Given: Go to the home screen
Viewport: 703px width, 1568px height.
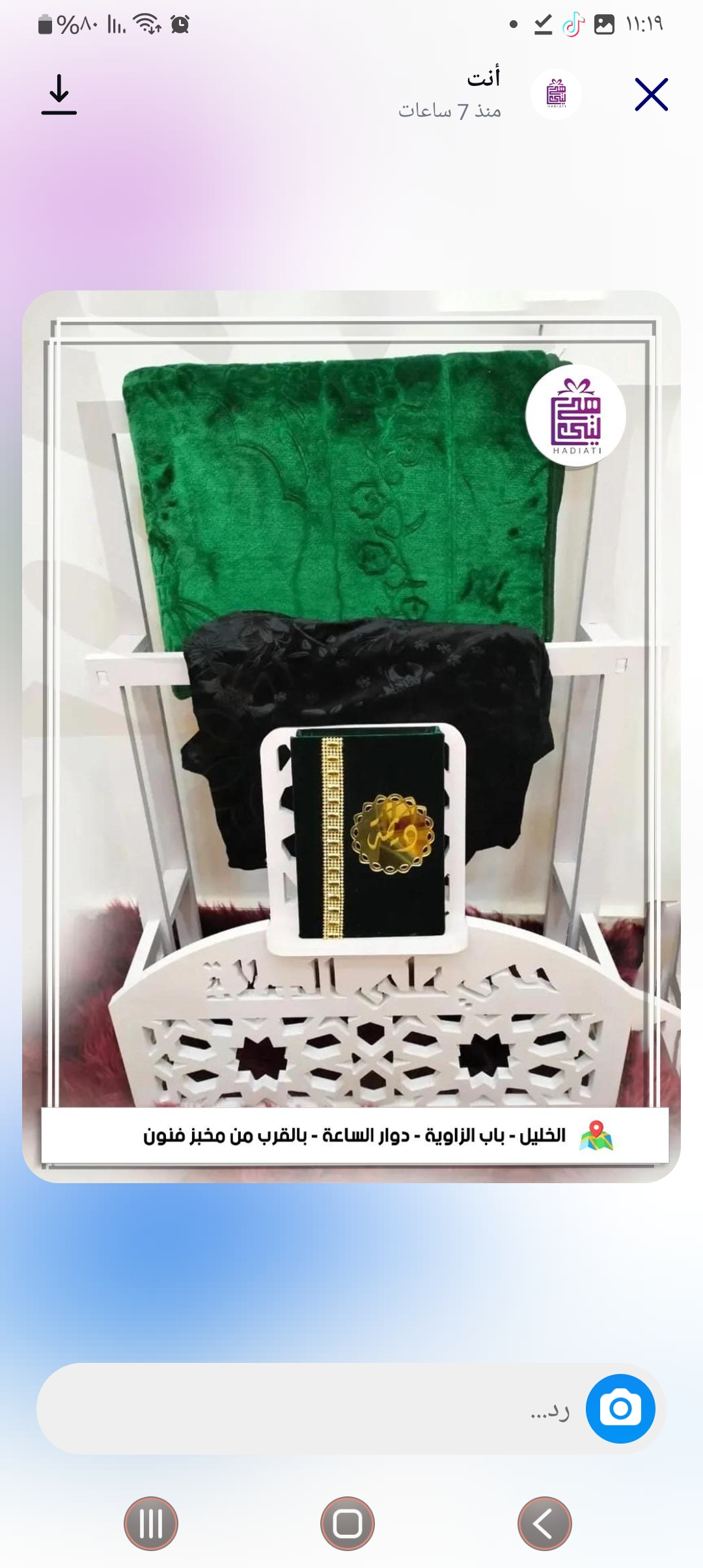Looking at the screenshot, I should 348,1524.
